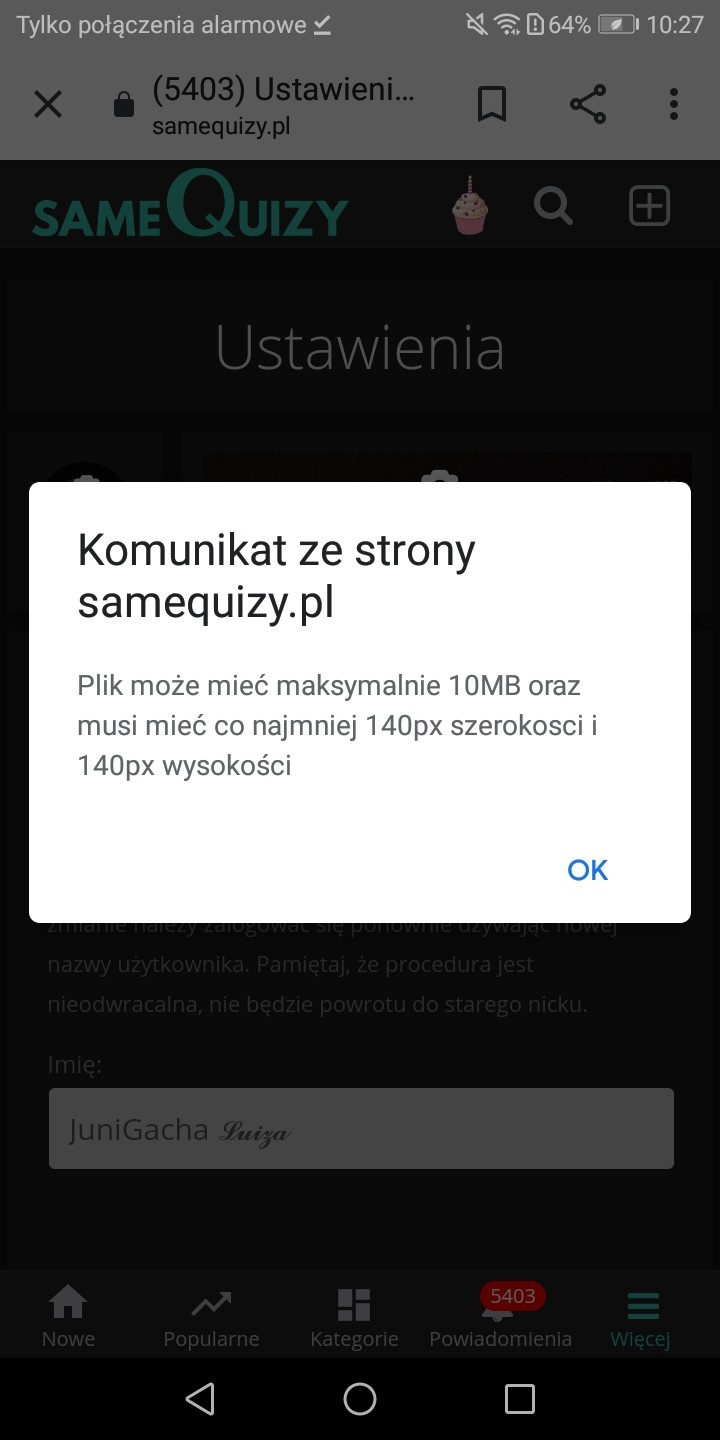
Task: Go back using system navigation
Action: 200,1398
